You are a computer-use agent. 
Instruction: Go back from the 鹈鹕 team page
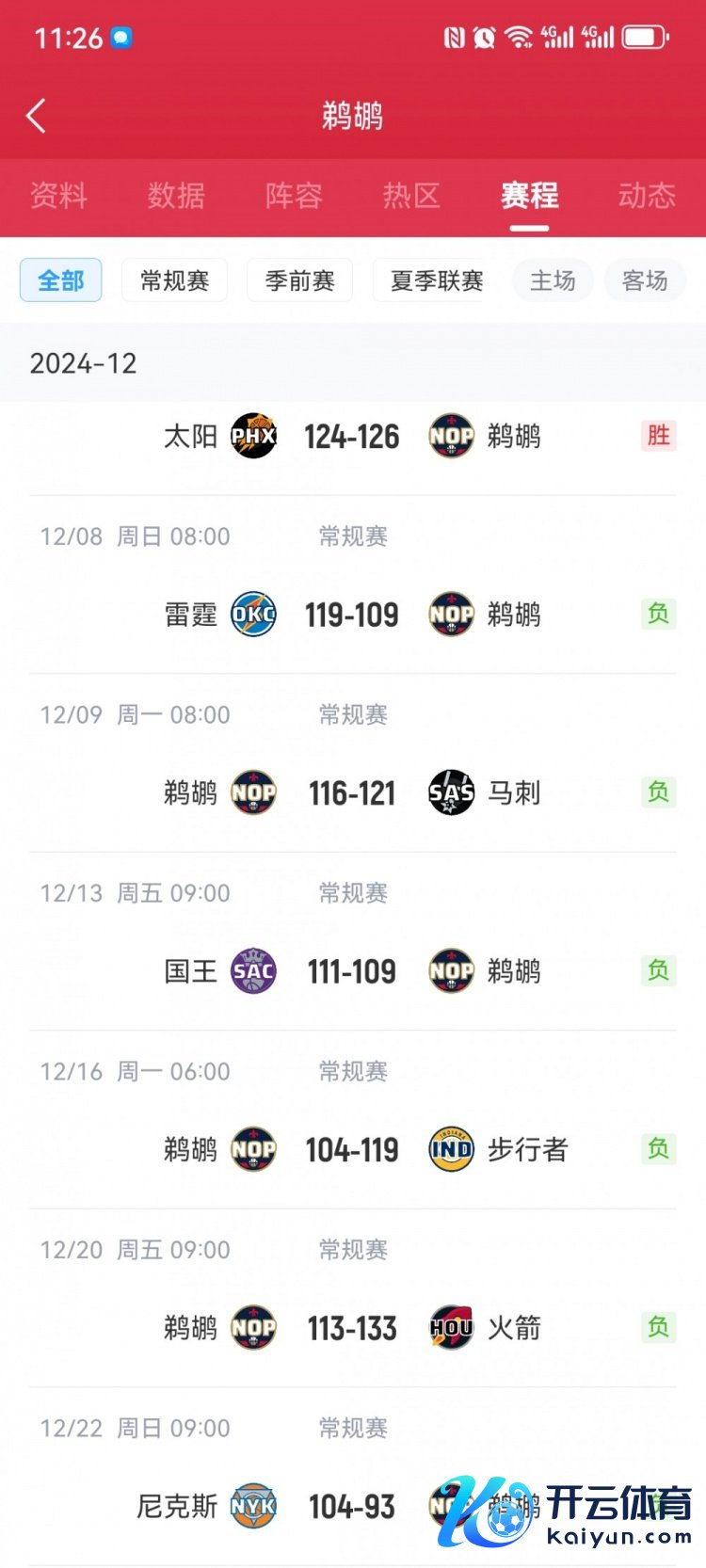click(x=36, y=117)
